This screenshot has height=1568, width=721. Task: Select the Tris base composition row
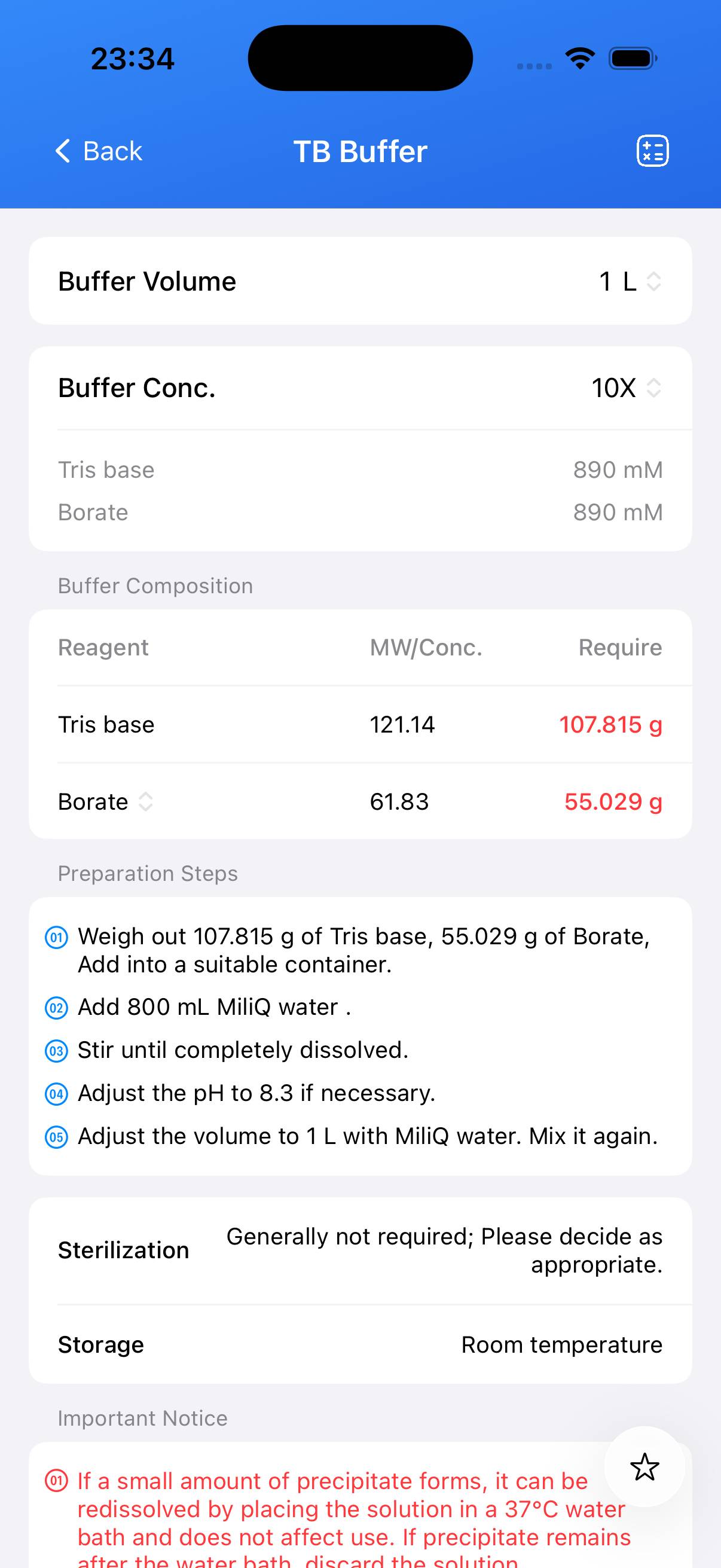click(360, 725)
